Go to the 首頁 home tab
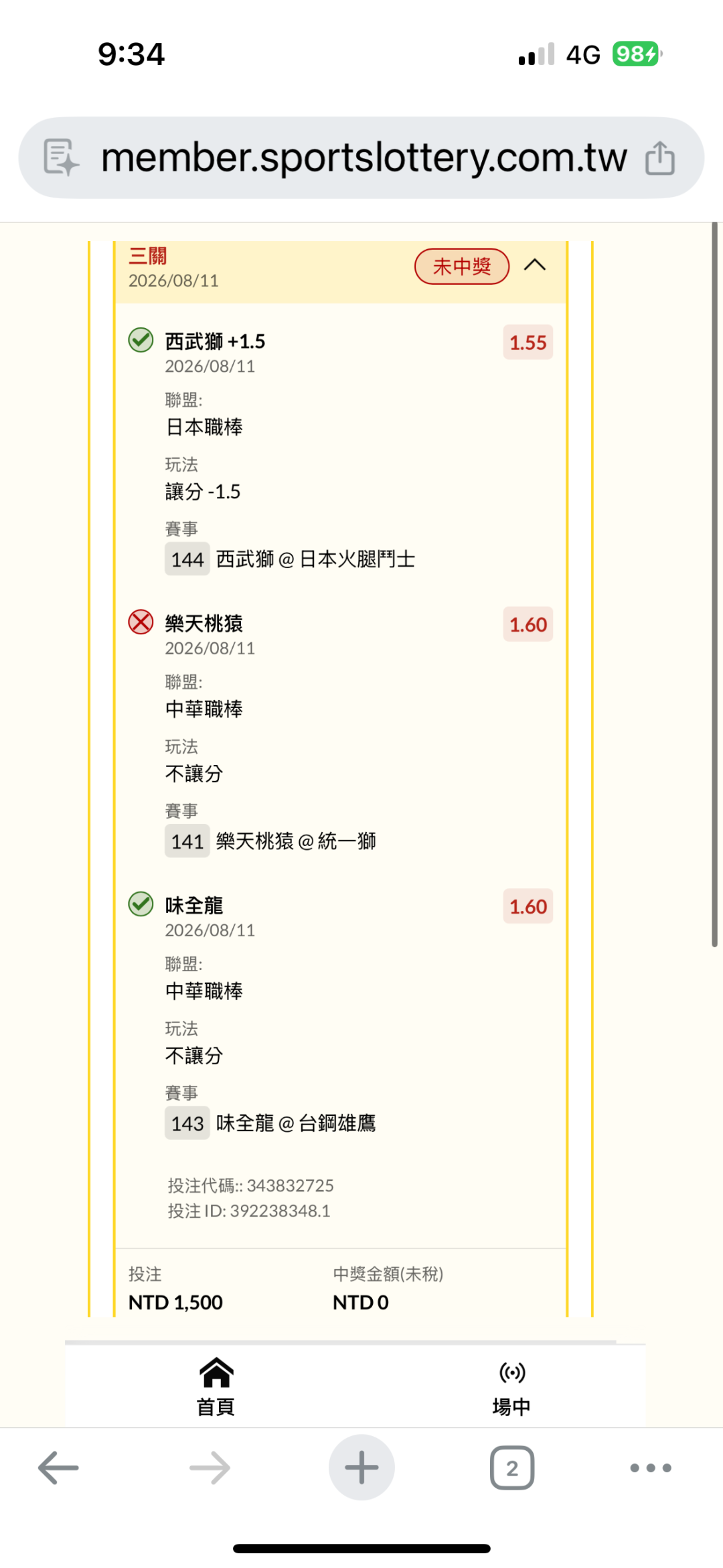Screen dimensions: 723x1568 coord(216,1386)
